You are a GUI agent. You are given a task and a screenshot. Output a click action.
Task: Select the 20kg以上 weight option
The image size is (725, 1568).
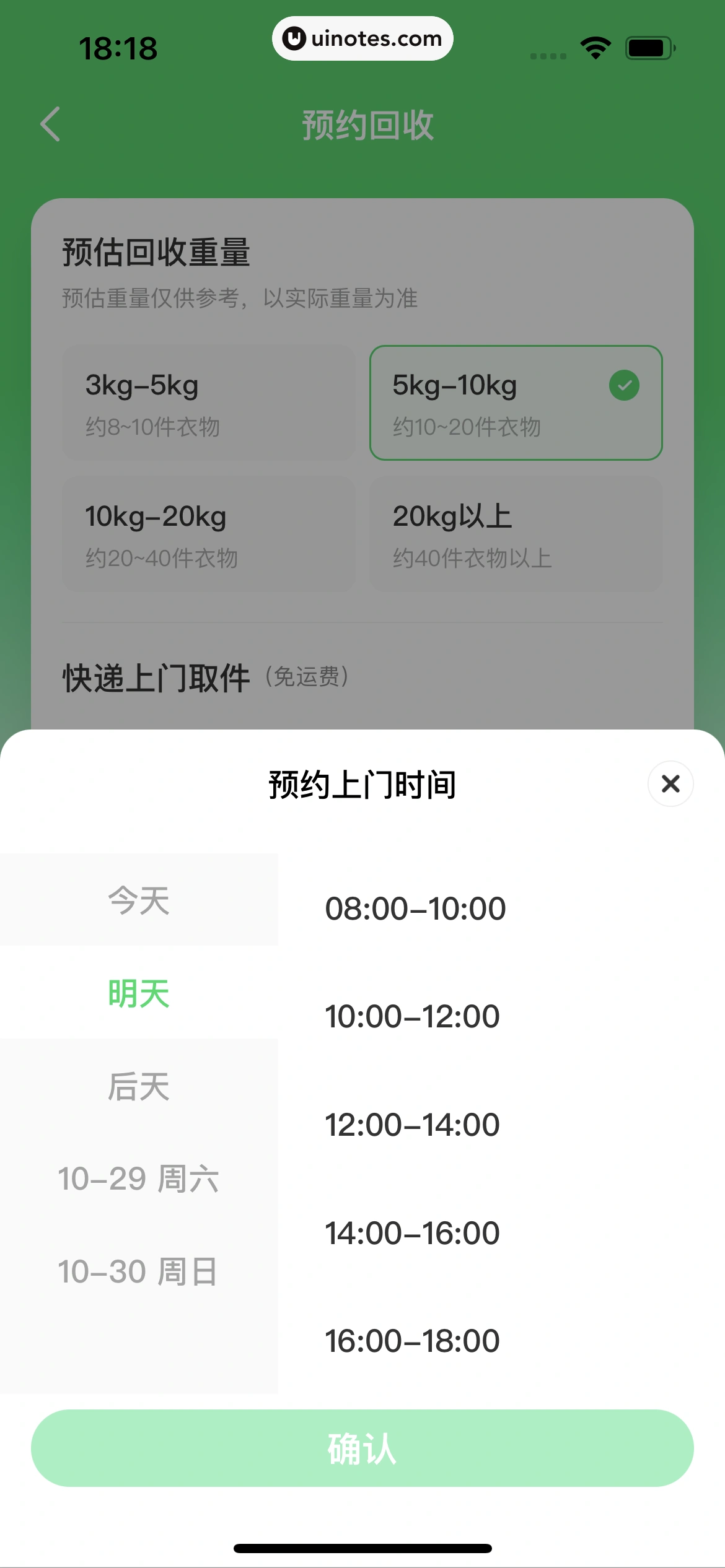(516, 534)
